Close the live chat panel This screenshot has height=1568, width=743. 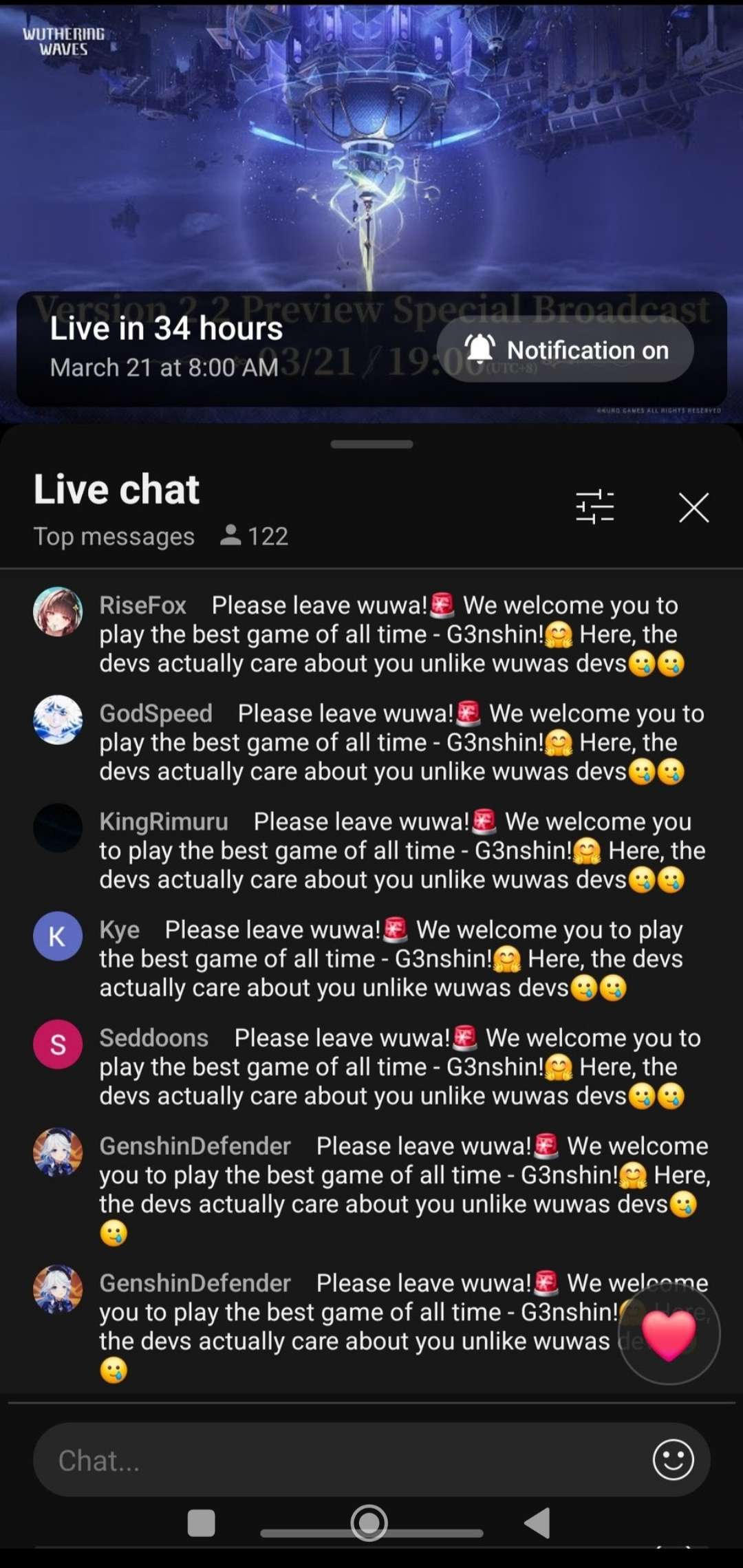[x=693, y=508]
